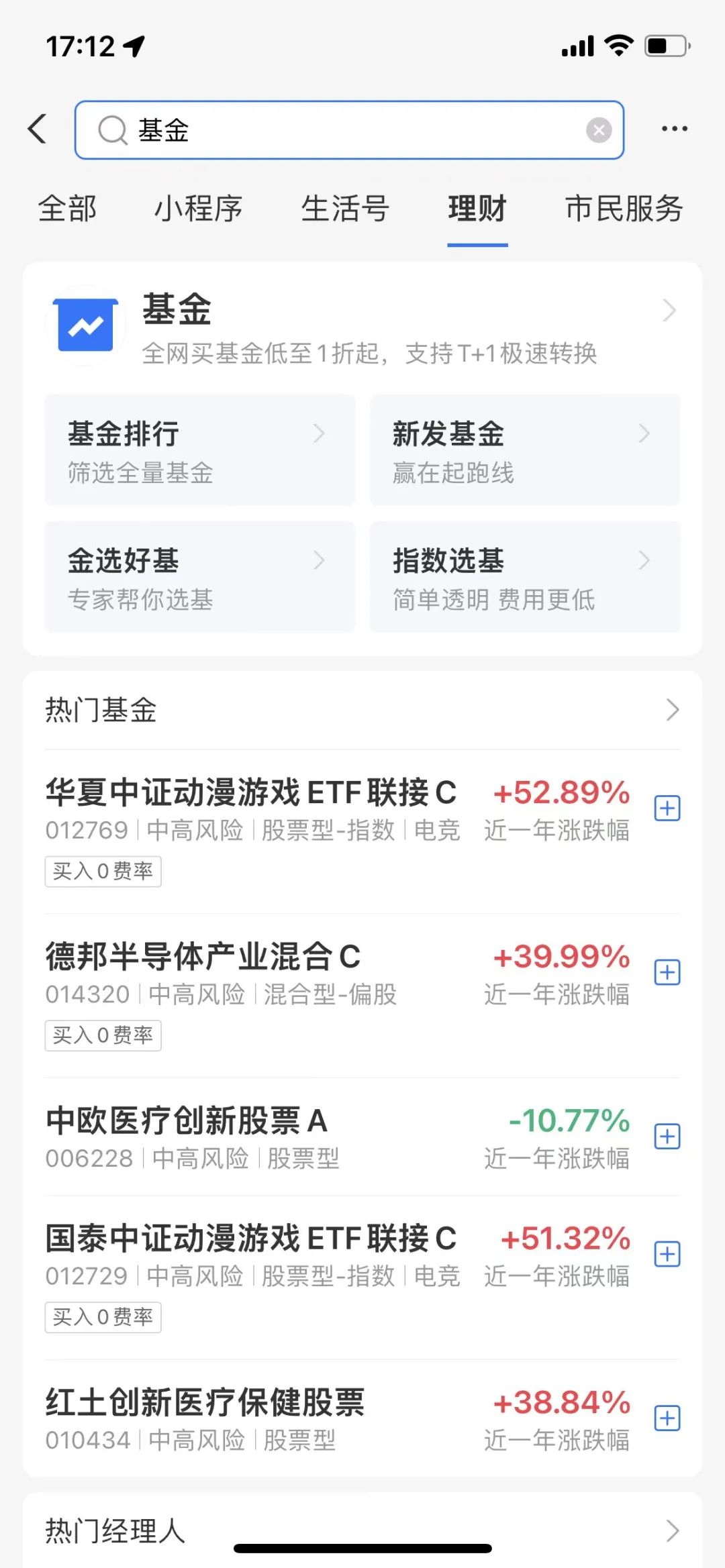Open 基金排行 fund rankings
This screenshot has width=725, height=1568.
click(199, 450)
